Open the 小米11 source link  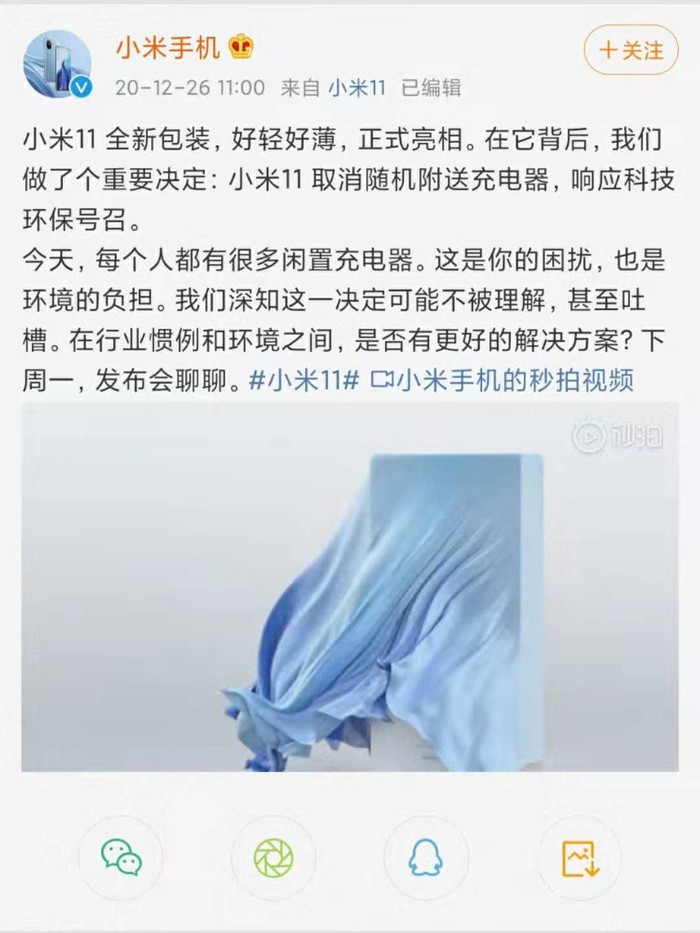click(357, 88)
